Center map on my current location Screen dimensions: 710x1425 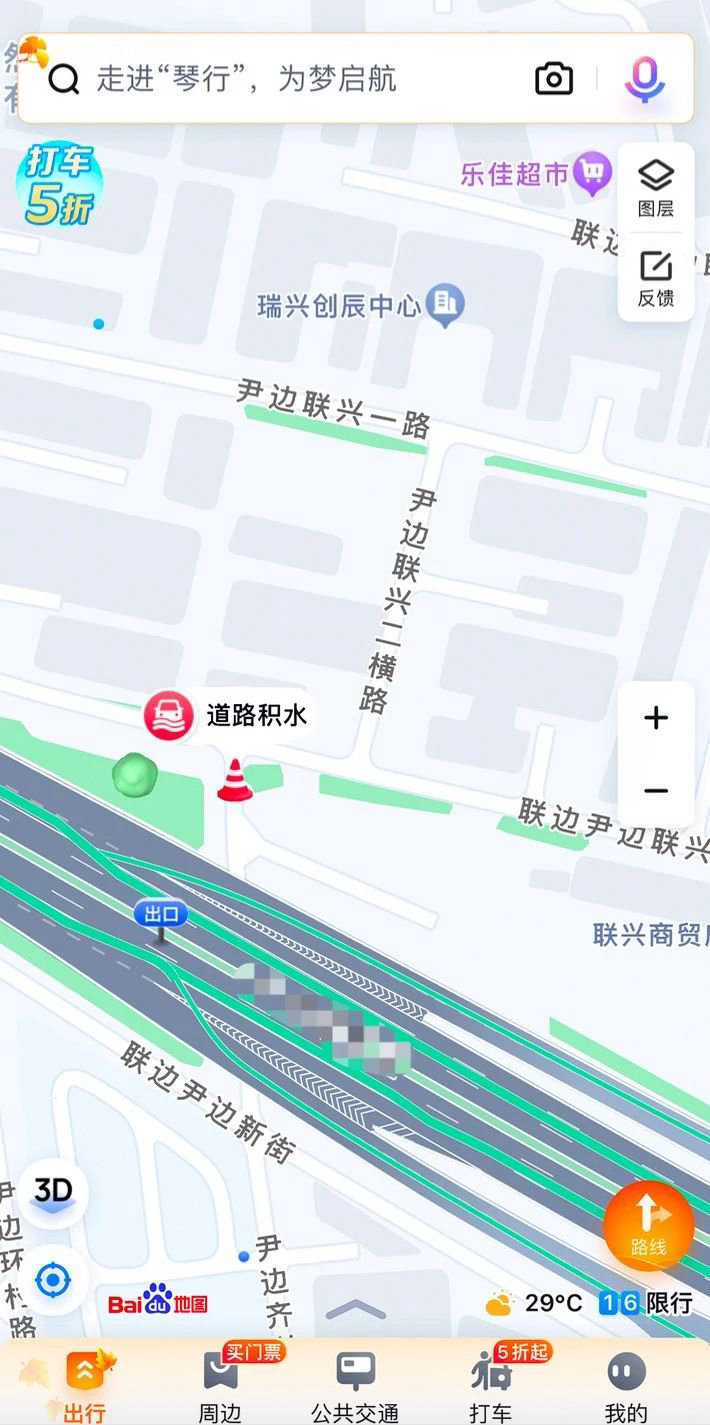(x=53, y=1281)
